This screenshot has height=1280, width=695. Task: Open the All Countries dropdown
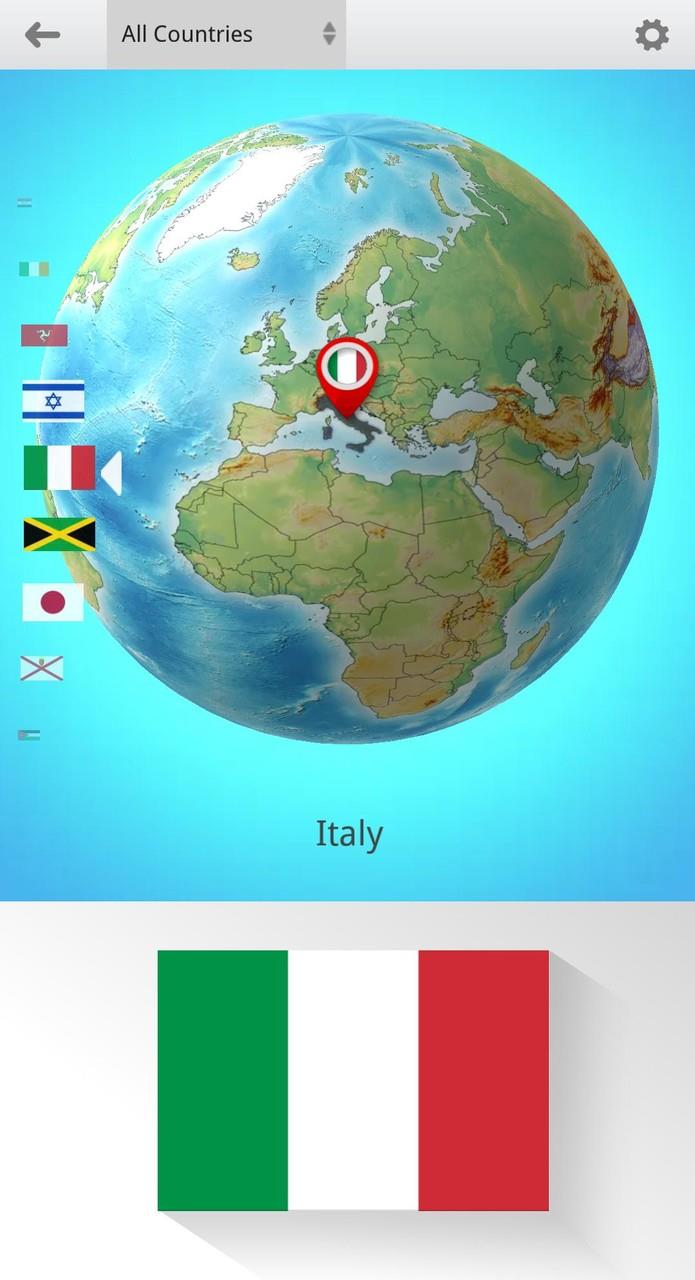click(226, 35)
